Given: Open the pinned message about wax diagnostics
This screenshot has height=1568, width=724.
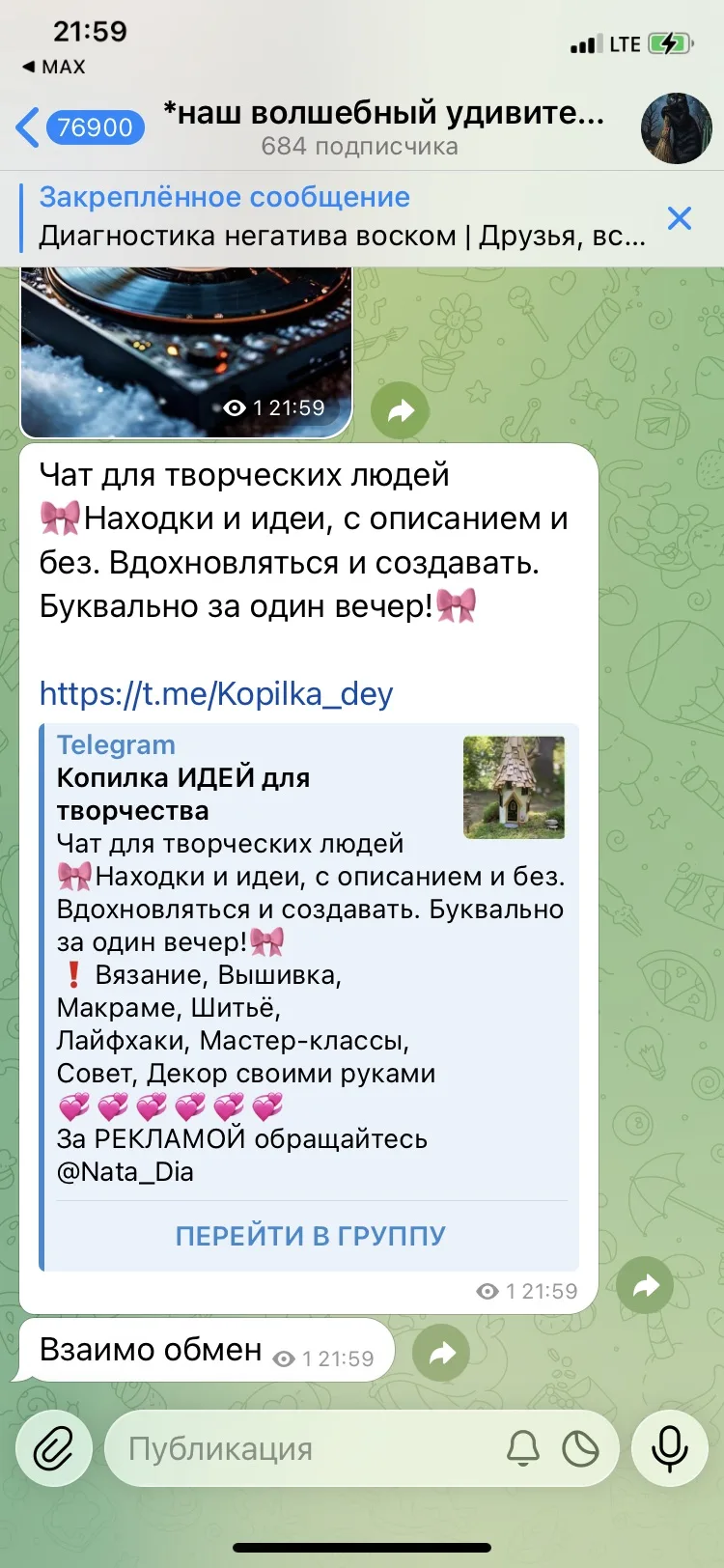Looking at the screenshot, I should [342, 217].
